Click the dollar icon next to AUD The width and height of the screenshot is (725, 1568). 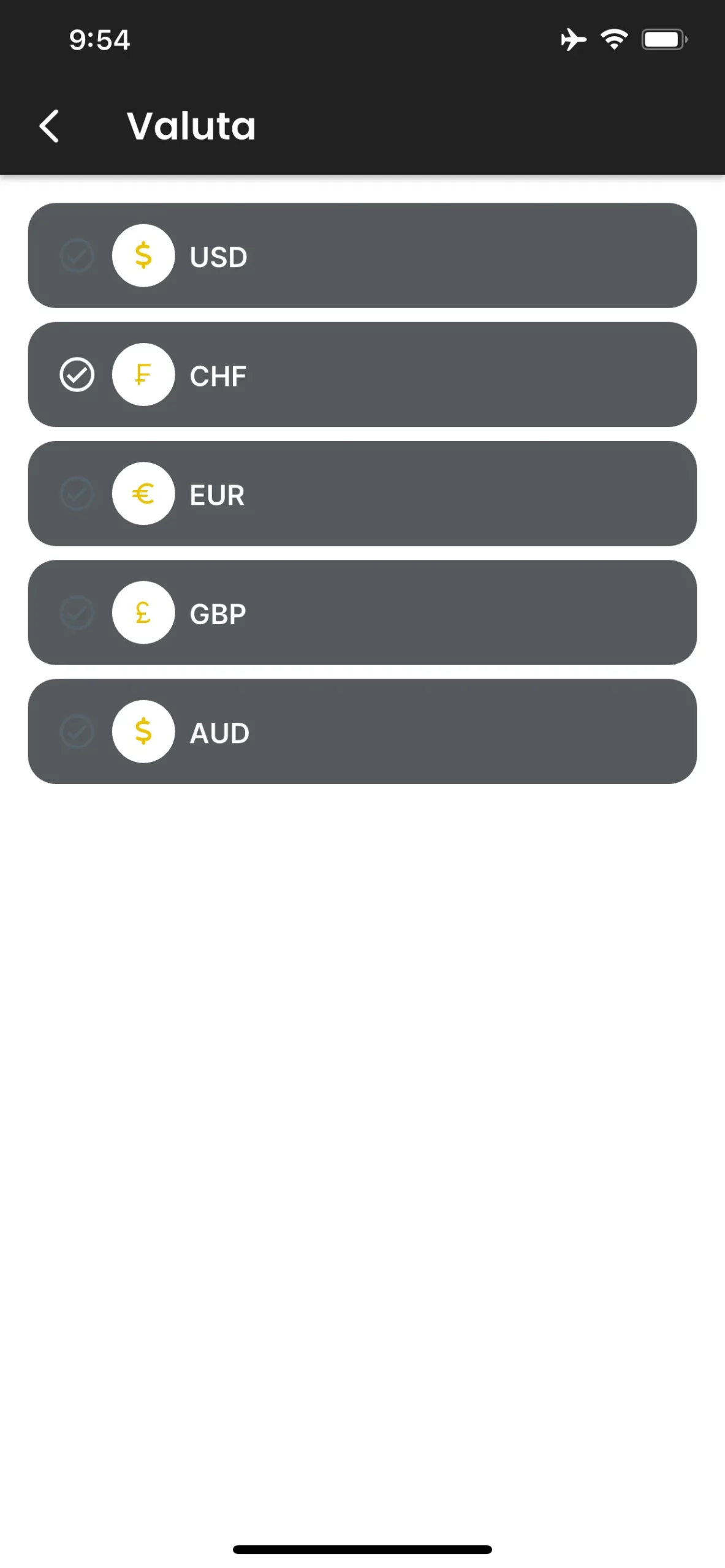tap(143, 731)
